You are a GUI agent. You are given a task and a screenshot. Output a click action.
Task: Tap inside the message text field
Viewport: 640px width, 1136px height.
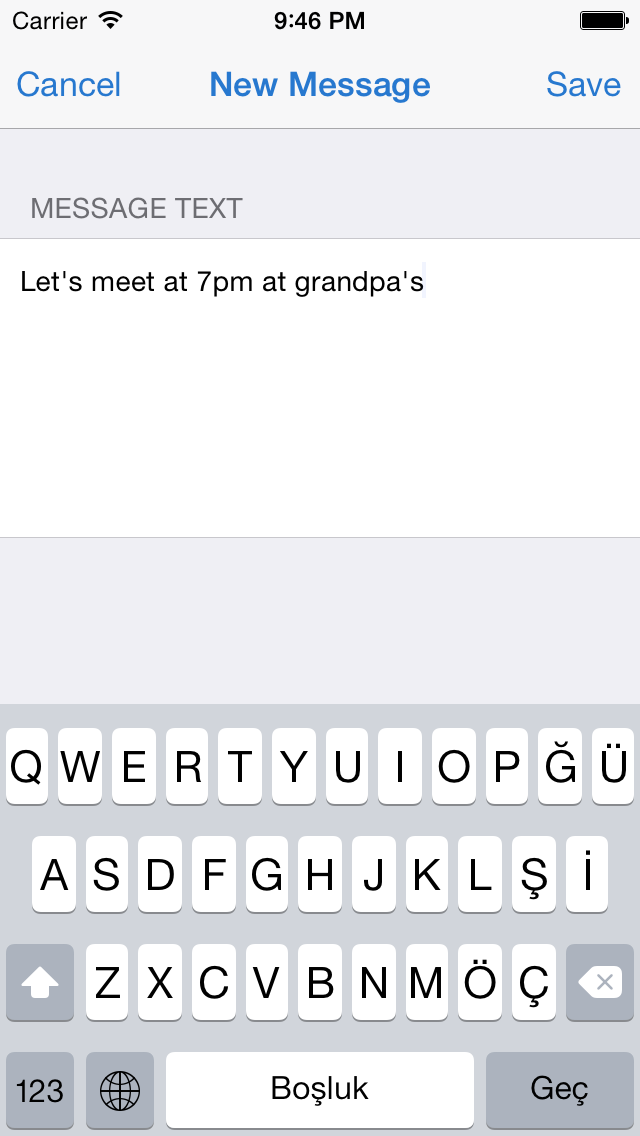[320, 388]
